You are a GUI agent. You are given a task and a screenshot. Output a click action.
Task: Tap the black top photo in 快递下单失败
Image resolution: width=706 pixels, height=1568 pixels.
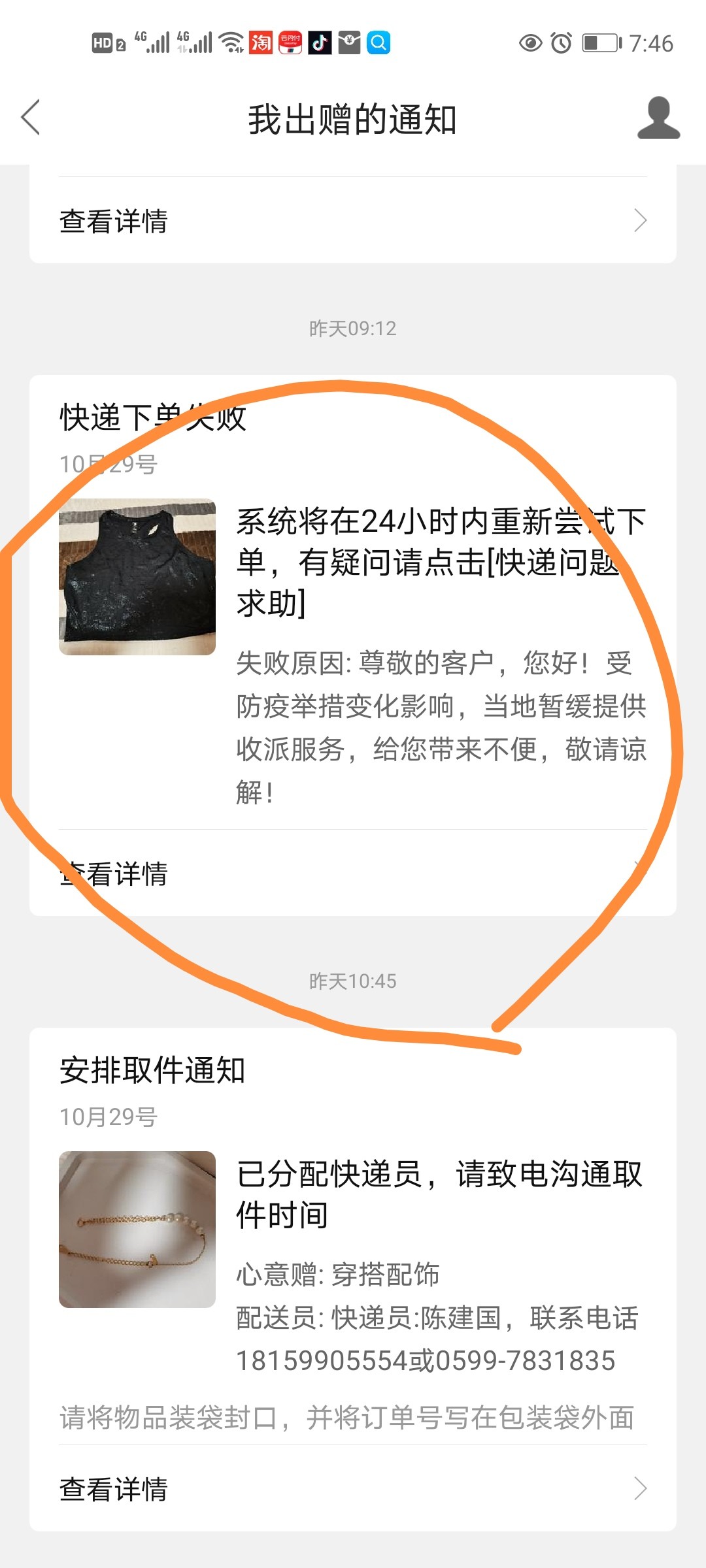click(x=137, y=577)
